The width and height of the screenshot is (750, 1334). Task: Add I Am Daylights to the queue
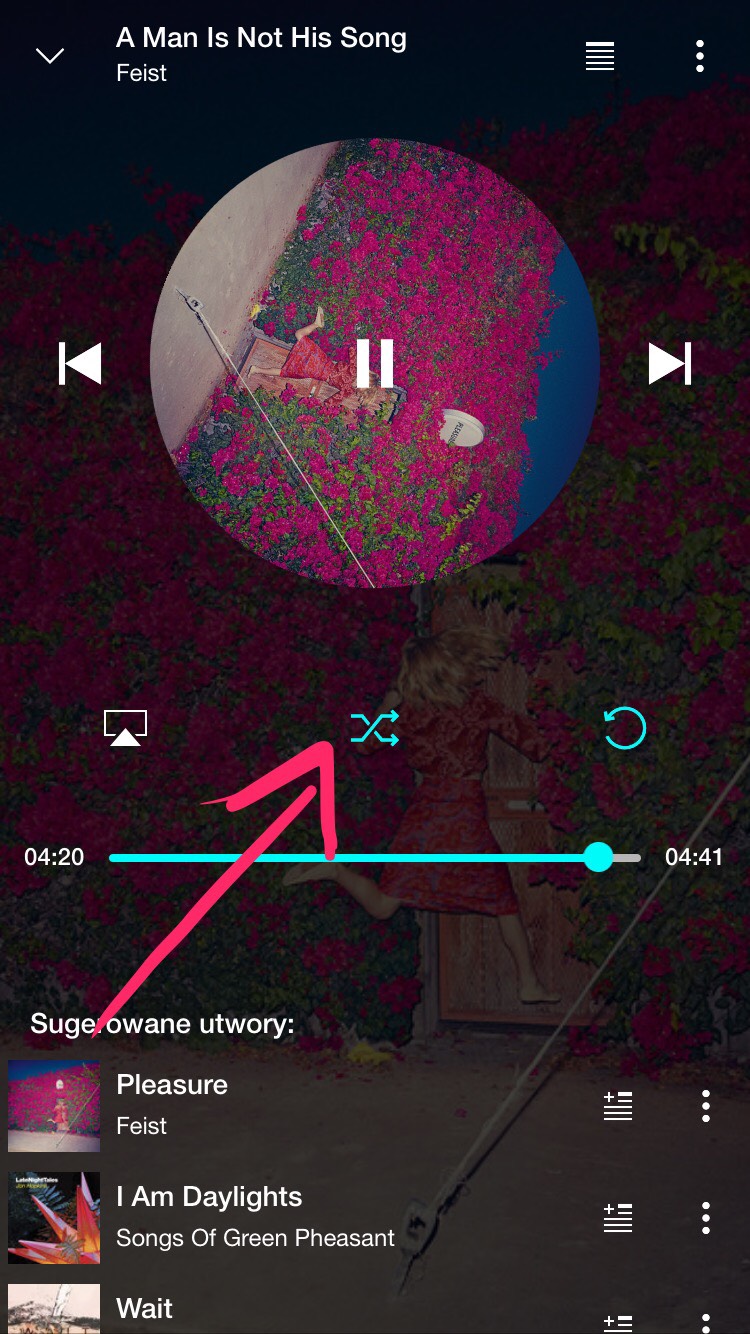point(618,1218)
